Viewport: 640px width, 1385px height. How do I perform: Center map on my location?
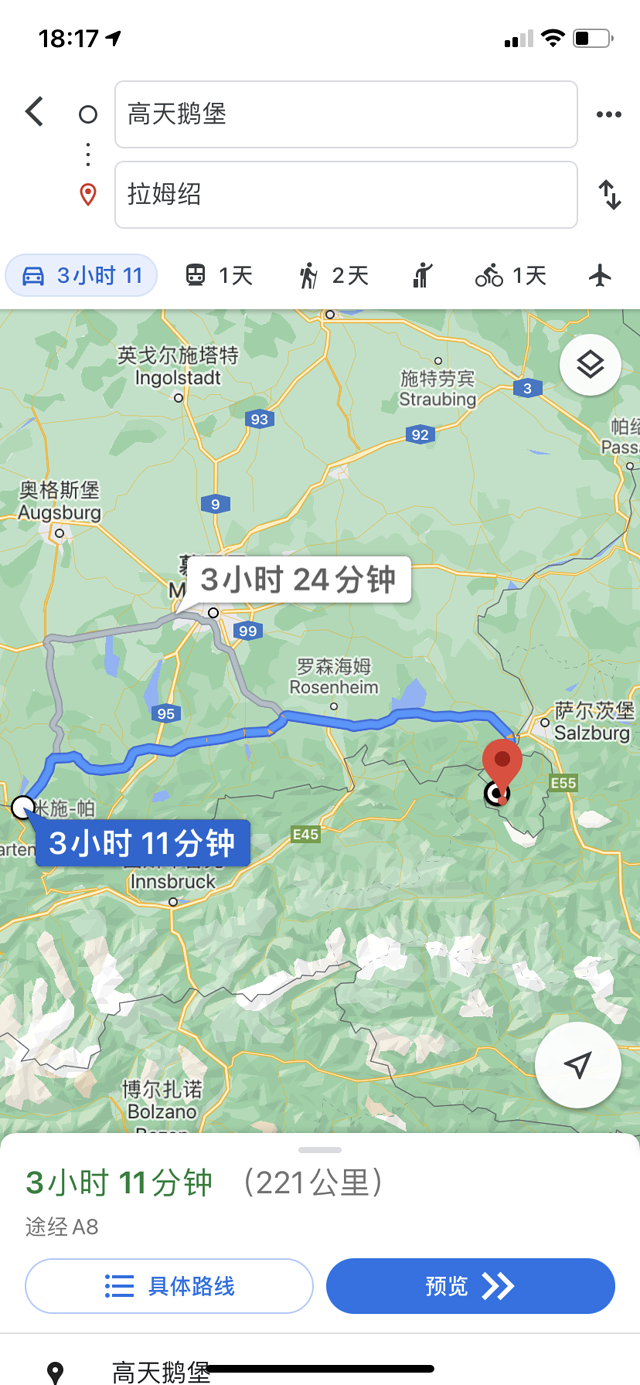[578, 1065]
